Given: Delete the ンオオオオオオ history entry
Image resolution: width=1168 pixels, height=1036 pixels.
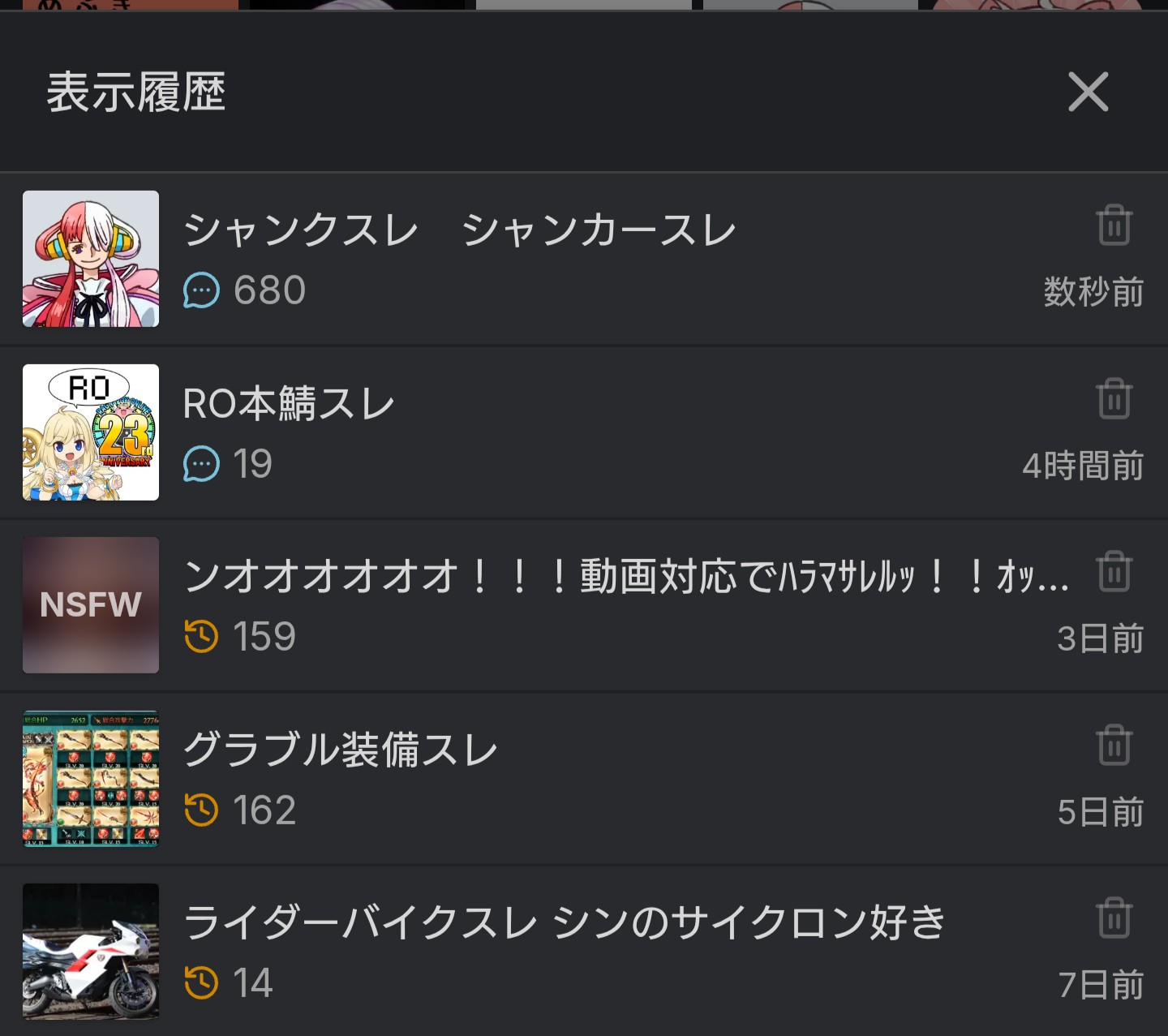Looking at the screenshot, I should [1114, 571].
